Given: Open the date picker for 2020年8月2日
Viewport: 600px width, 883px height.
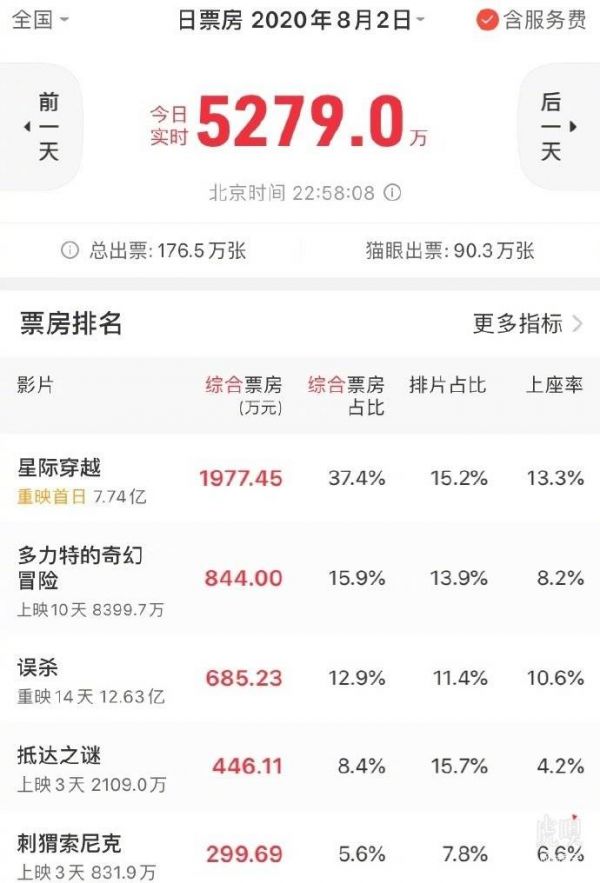Looking at the screenshot, I should 300,20.
